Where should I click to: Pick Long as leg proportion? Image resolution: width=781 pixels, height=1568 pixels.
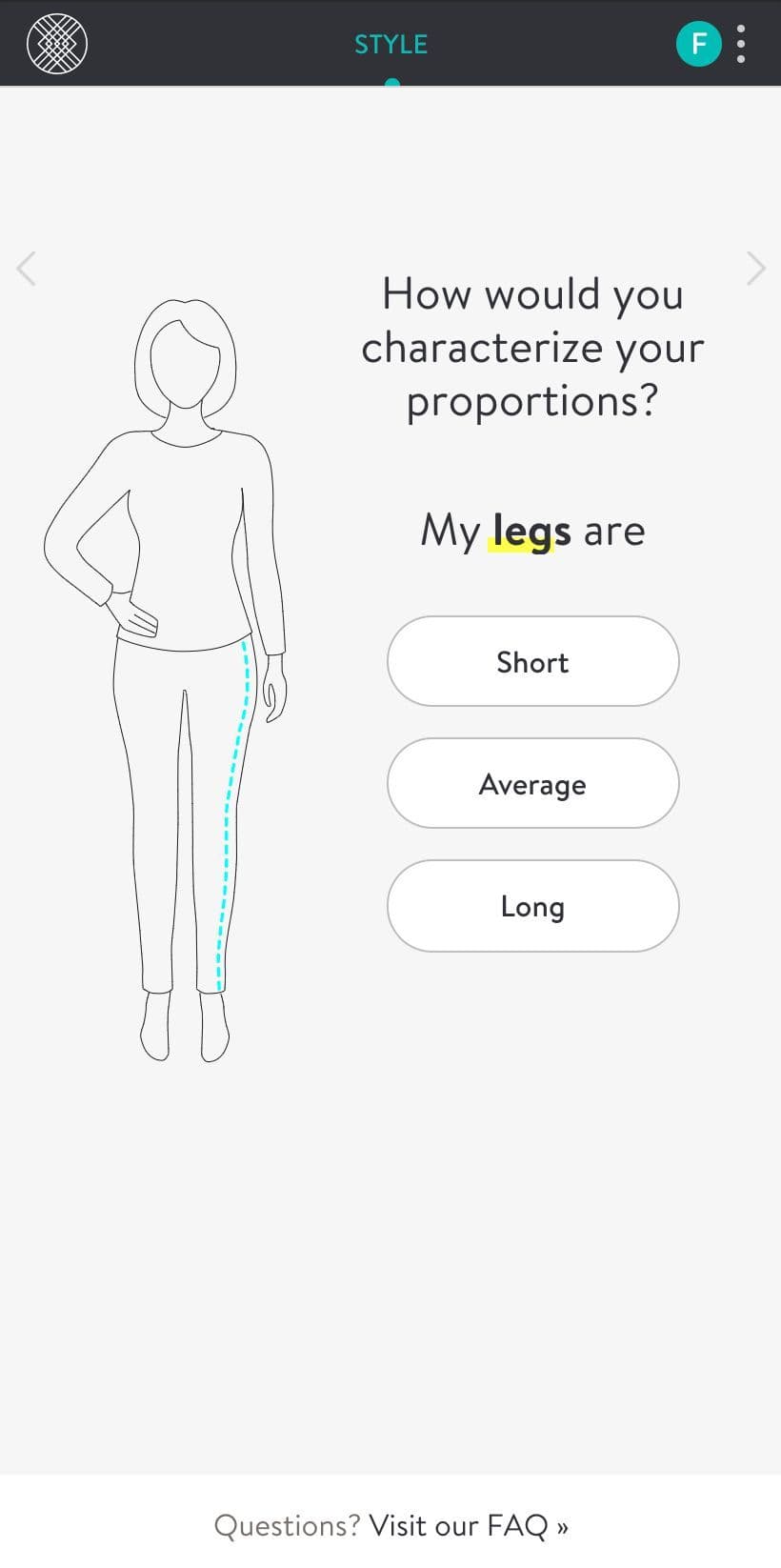click(x=532, y=905)
